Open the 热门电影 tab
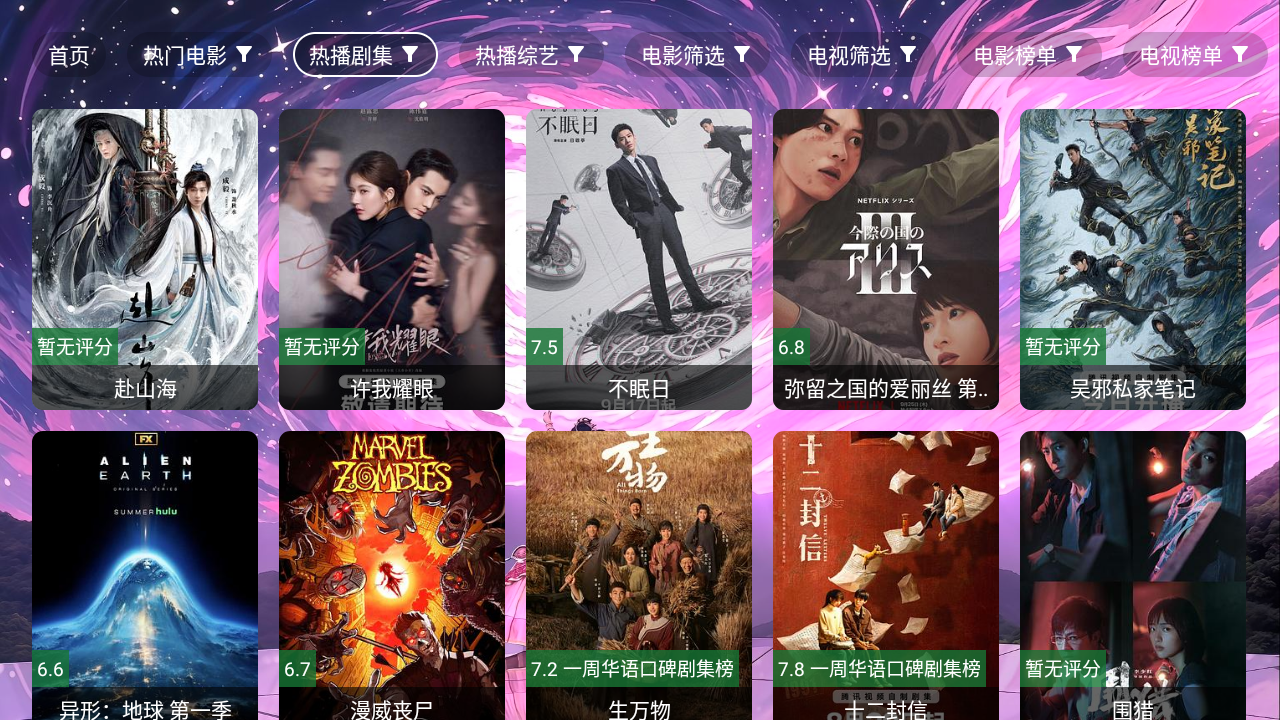The width and height of the screenshot is (1280, 720). (197, 55)
